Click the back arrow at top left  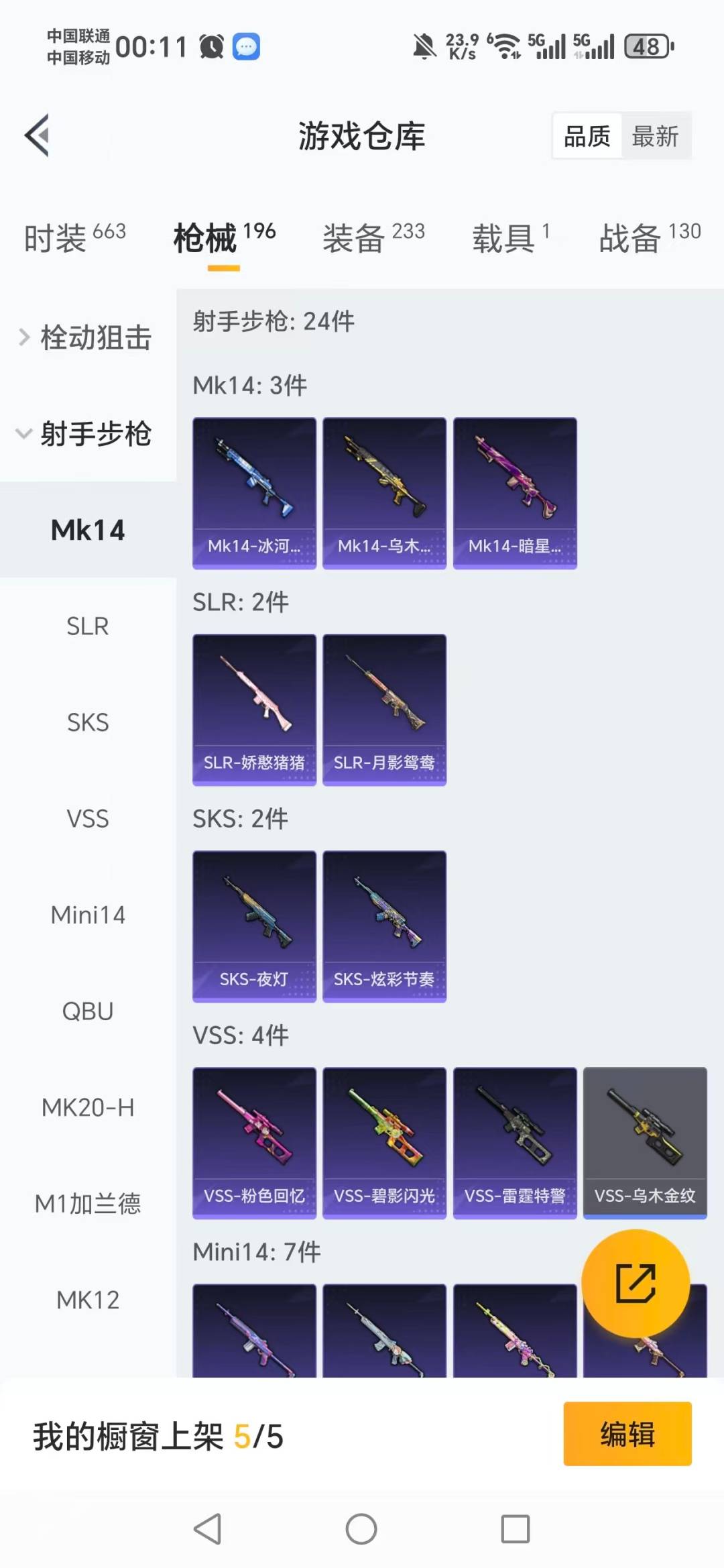(x=37, y=134)
